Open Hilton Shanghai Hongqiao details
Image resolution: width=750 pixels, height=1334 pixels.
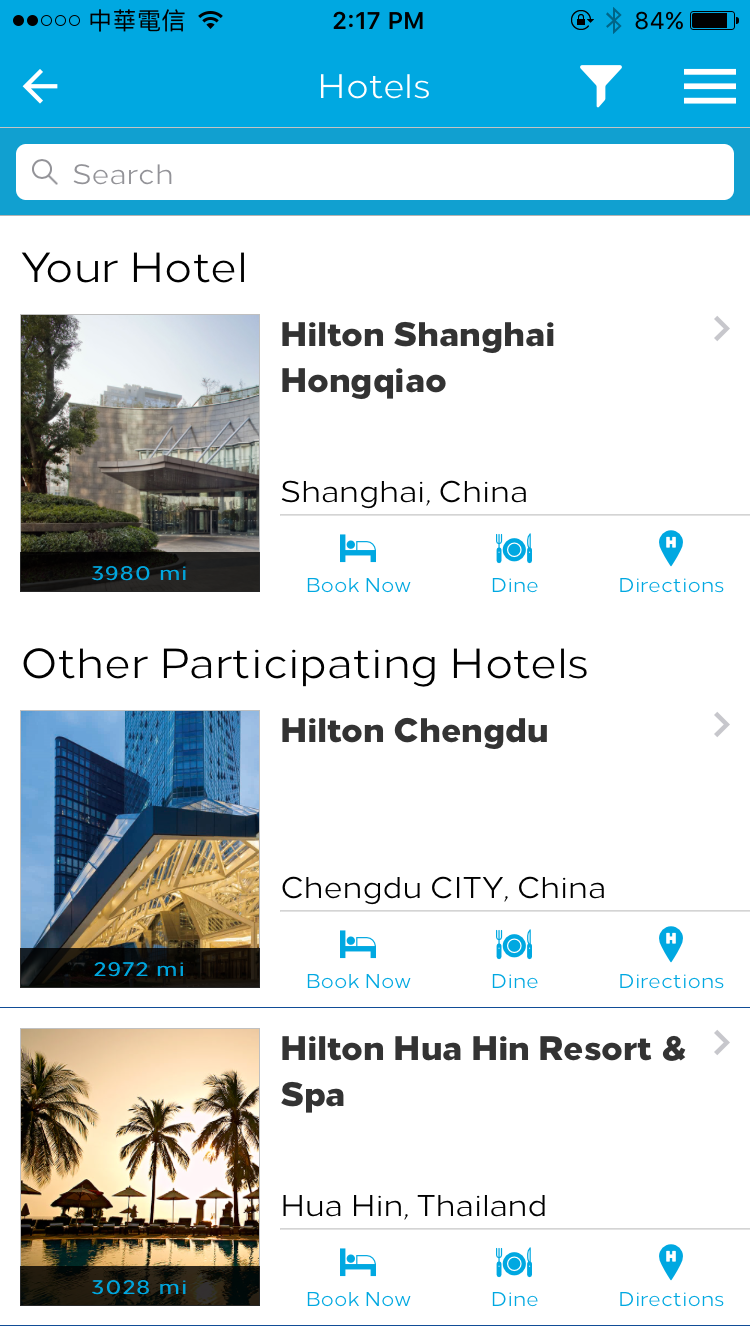pos(418,357)
